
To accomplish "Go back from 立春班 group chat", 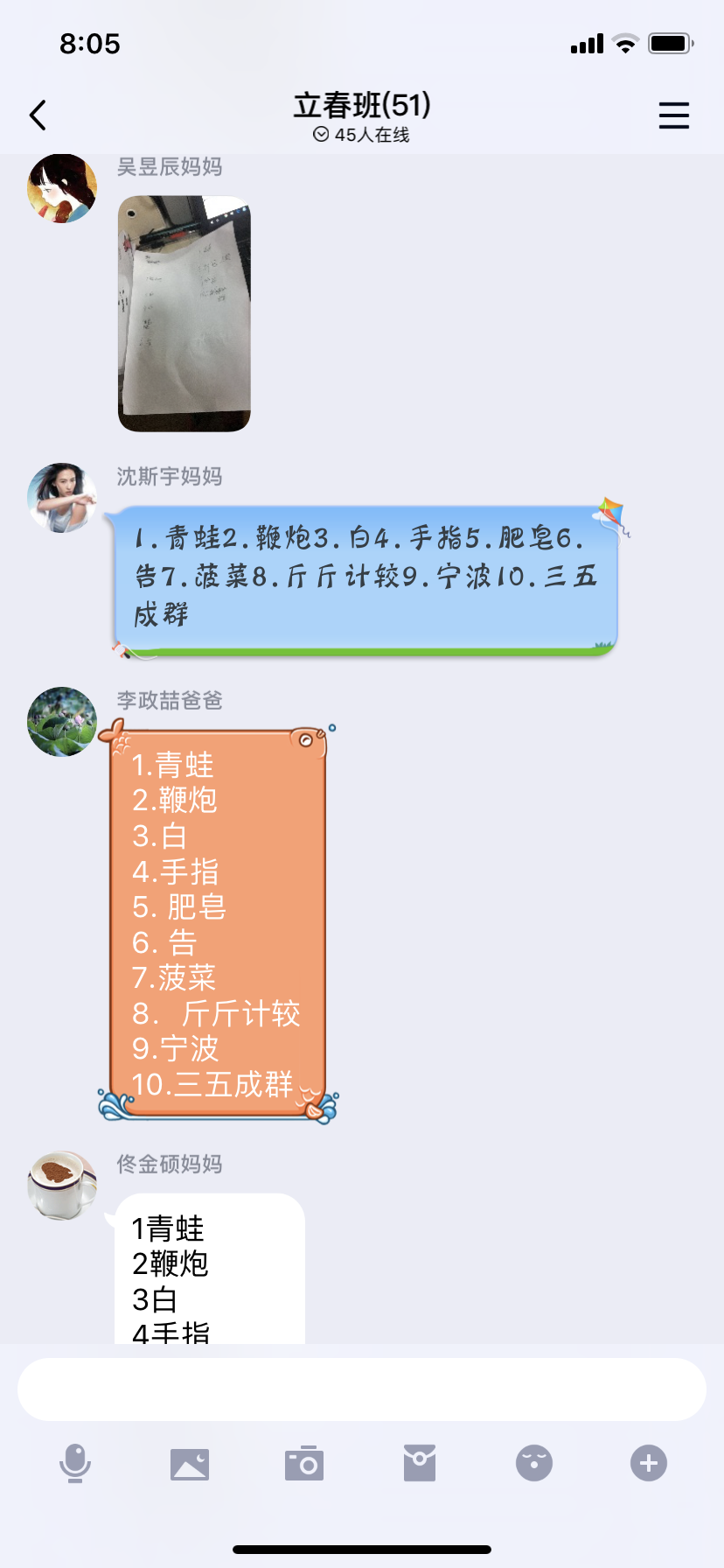I will (38, 115).
